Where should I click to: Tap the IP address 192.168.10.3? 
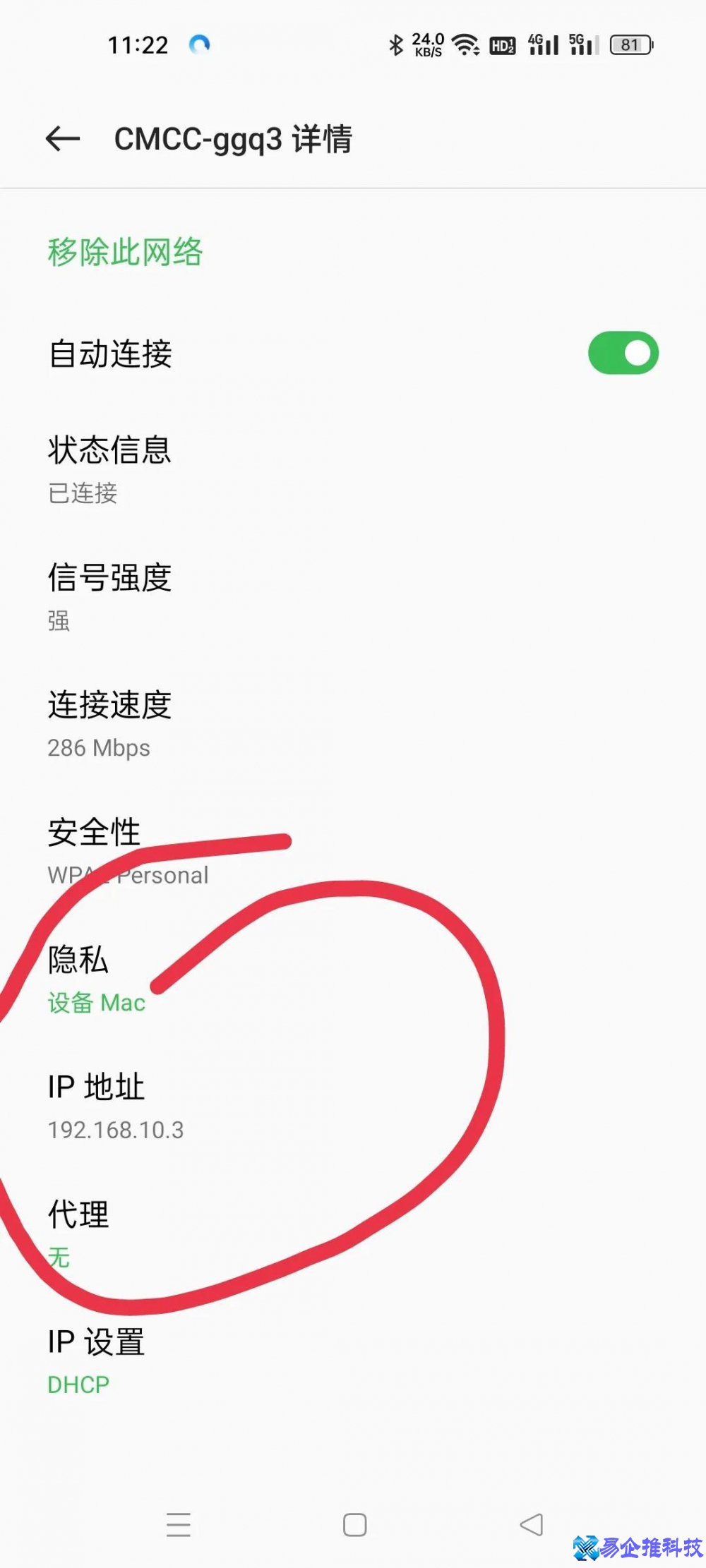pos(115,1129)
